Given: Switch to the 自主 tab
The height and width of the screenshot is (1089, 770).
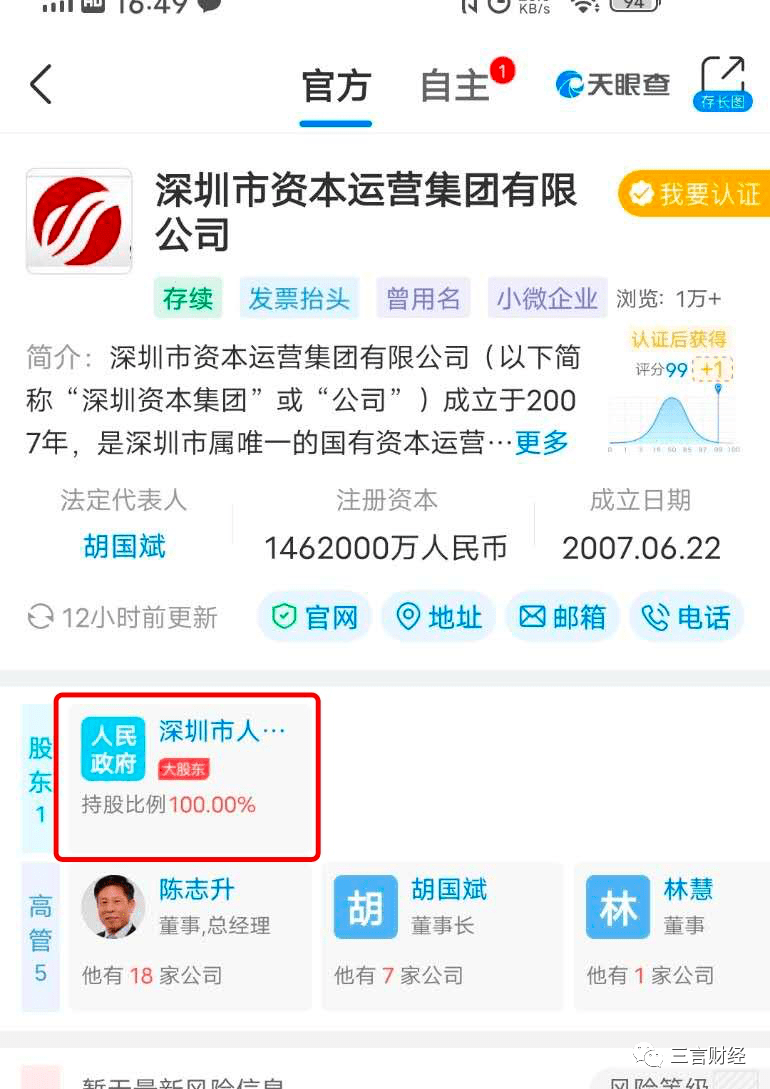Looking at the screenshot, I should 455,87.
